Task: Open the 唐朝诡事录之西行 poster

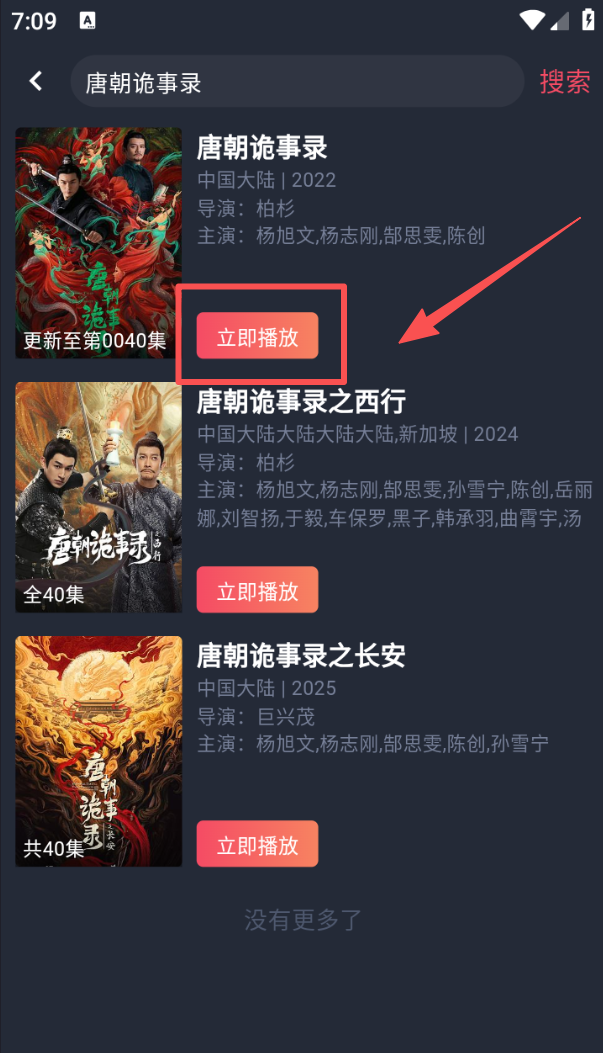Action: (x=98, y=497)
